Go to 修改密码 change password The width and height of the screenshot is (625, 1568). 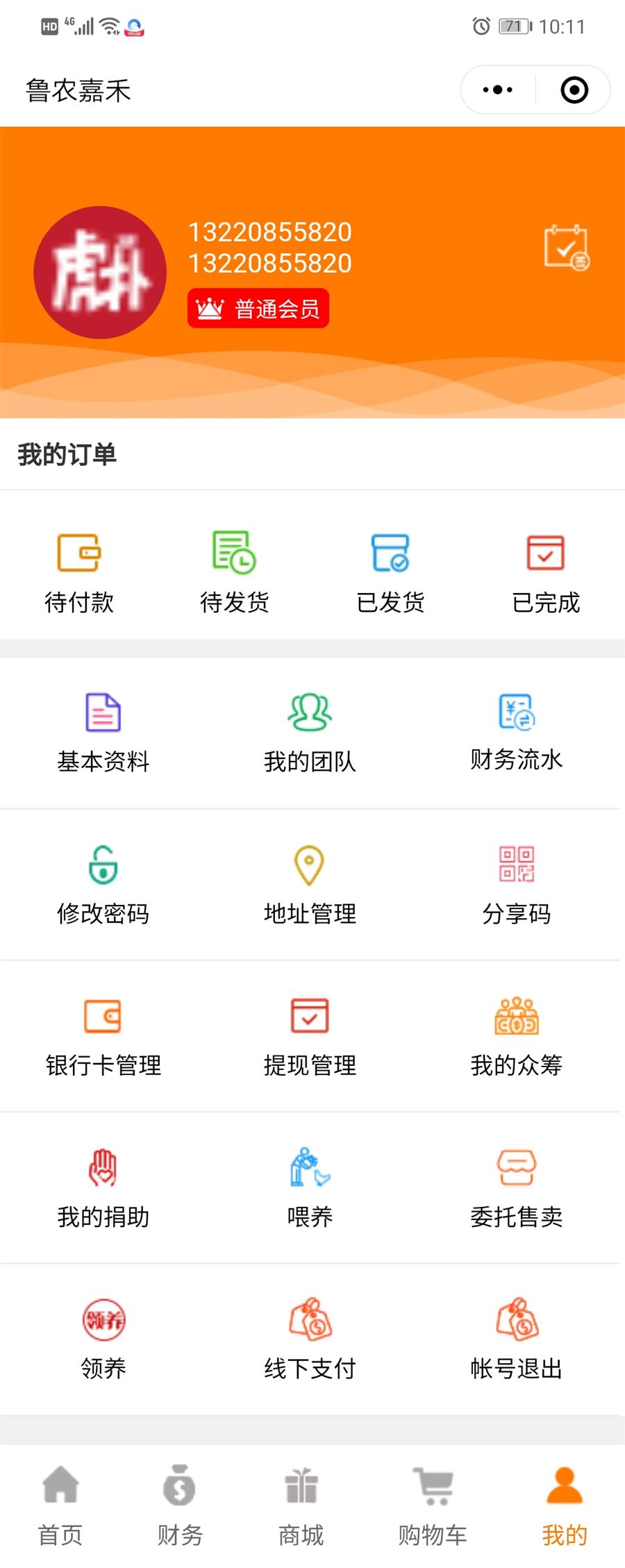click(x=103, y=885)
